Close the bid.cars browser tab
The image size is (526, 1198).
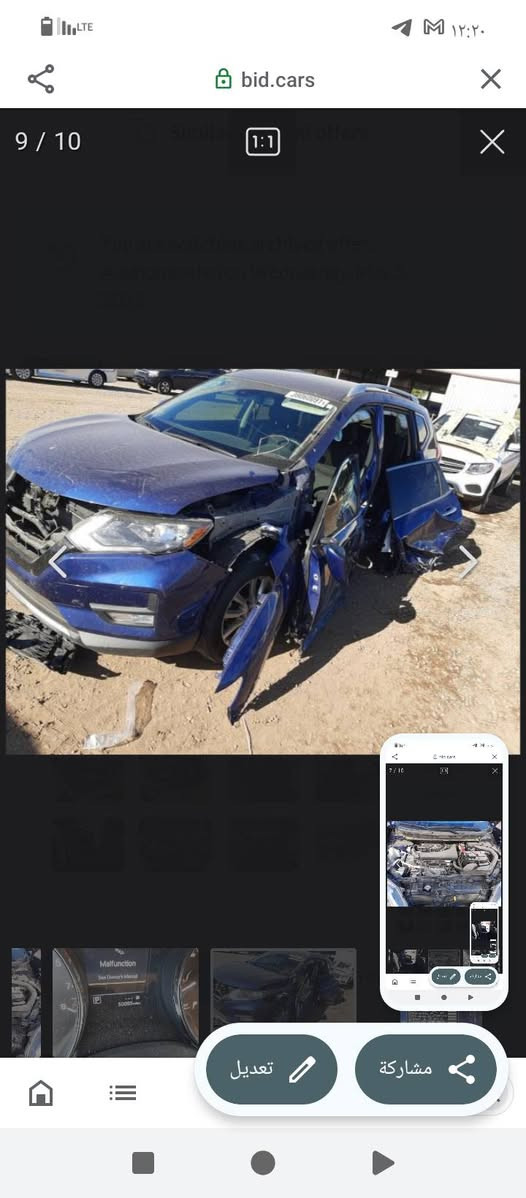[490, 79]
